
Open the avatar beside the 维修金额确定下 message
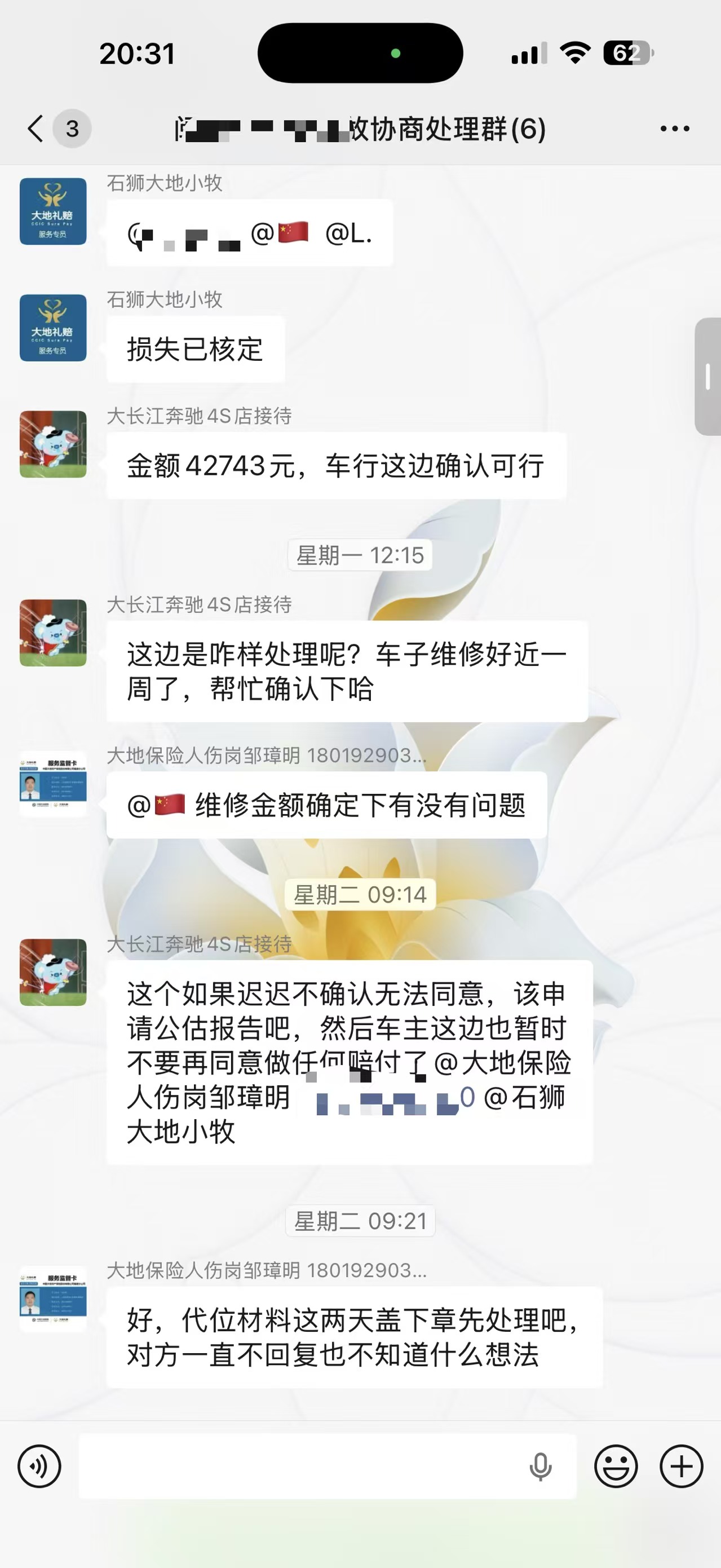[x=53, y=784]
